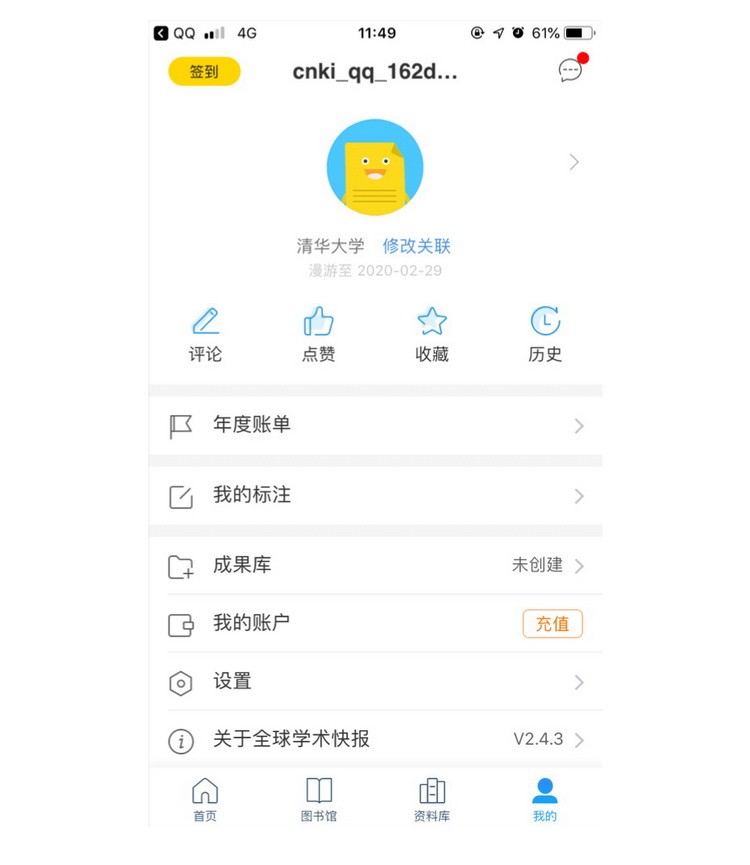Open the messages icon with red dot
This screenshot has width=750, height=865.
coord(570,70)
